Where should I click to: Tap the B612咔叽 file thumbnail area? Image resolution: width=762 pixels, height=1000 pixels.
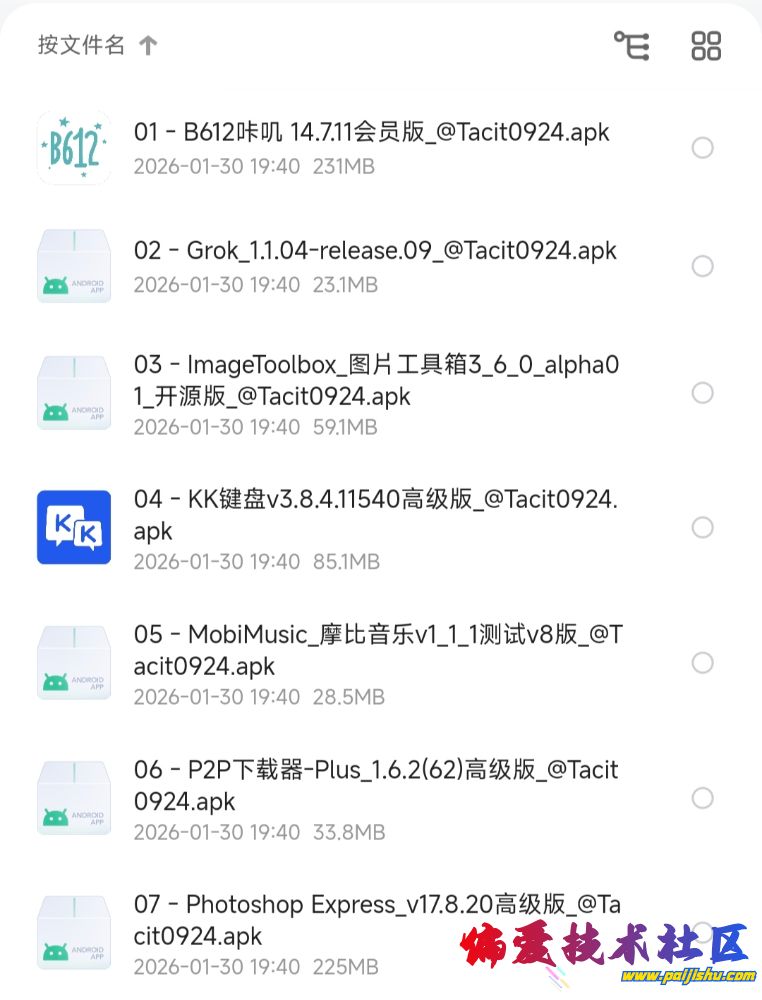73,148
